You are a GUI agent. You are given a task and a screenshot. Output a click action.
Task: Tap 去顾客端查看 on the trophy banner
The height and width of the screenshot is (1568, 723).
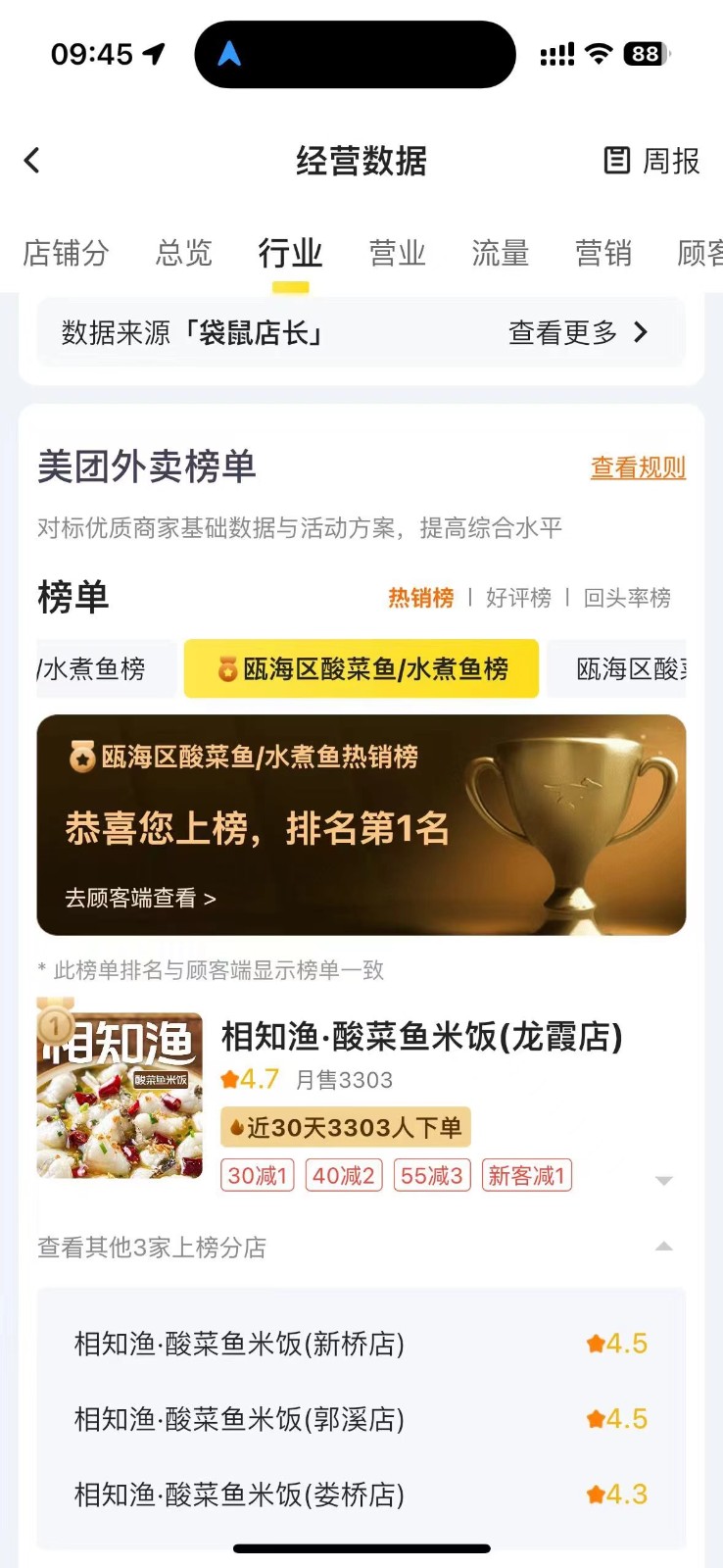[x=140, y=898]
